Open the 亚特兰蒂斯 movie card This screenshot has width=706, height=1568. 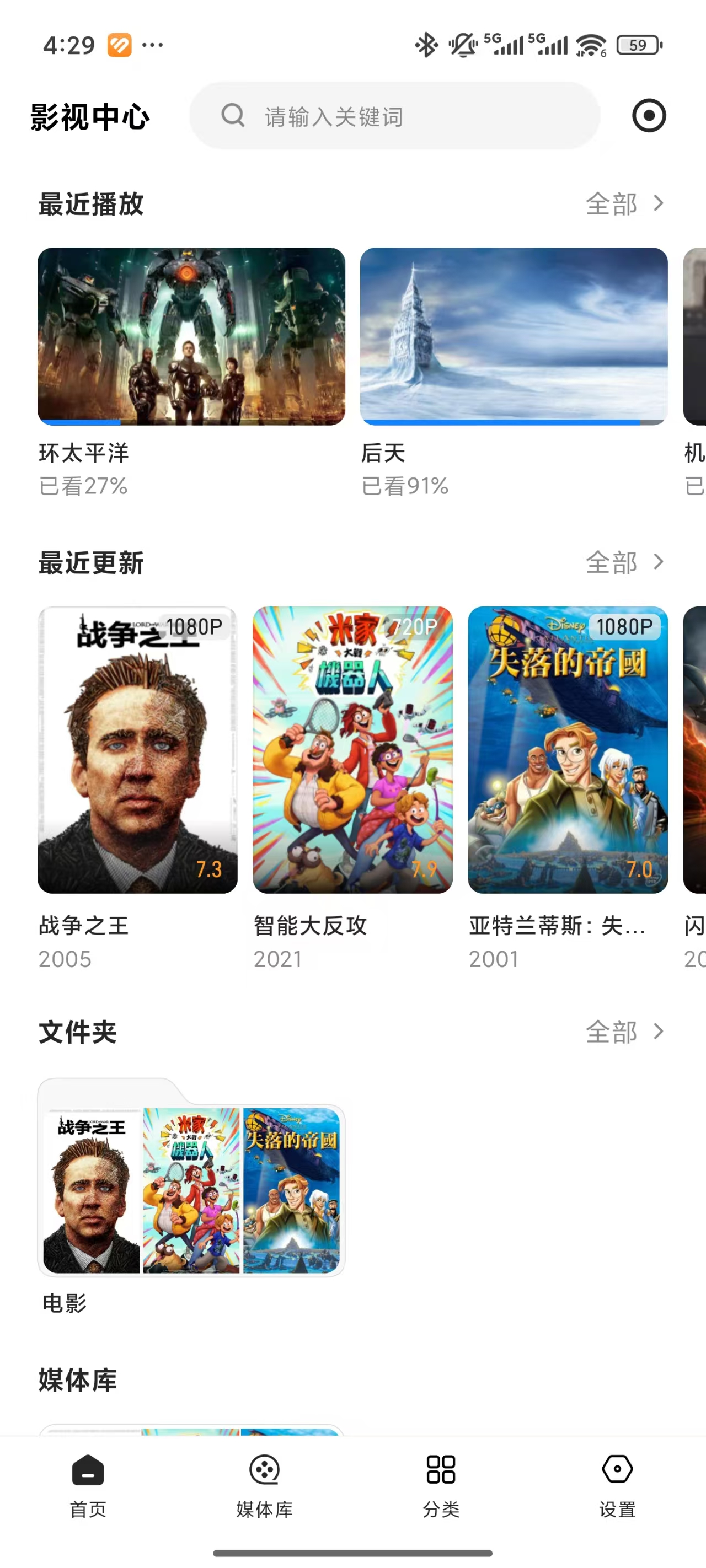(567, 749)
